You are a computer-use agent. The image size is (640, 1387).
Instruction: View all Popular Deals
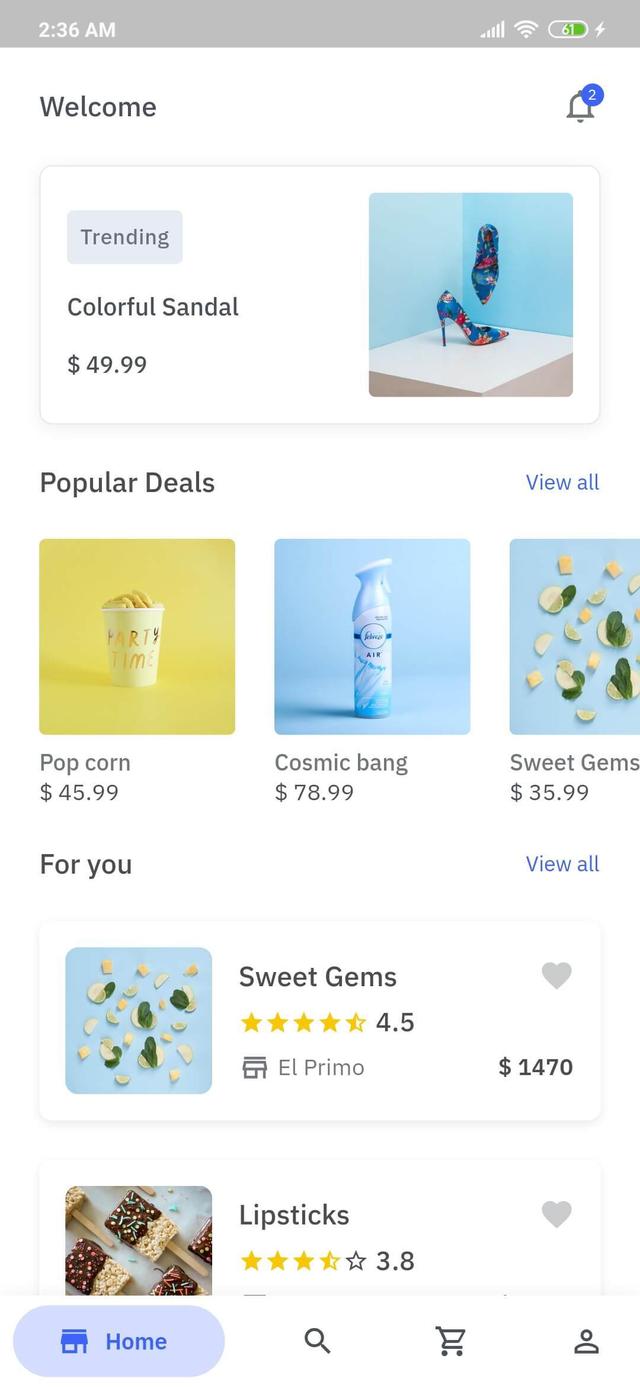tap(562, 482)
